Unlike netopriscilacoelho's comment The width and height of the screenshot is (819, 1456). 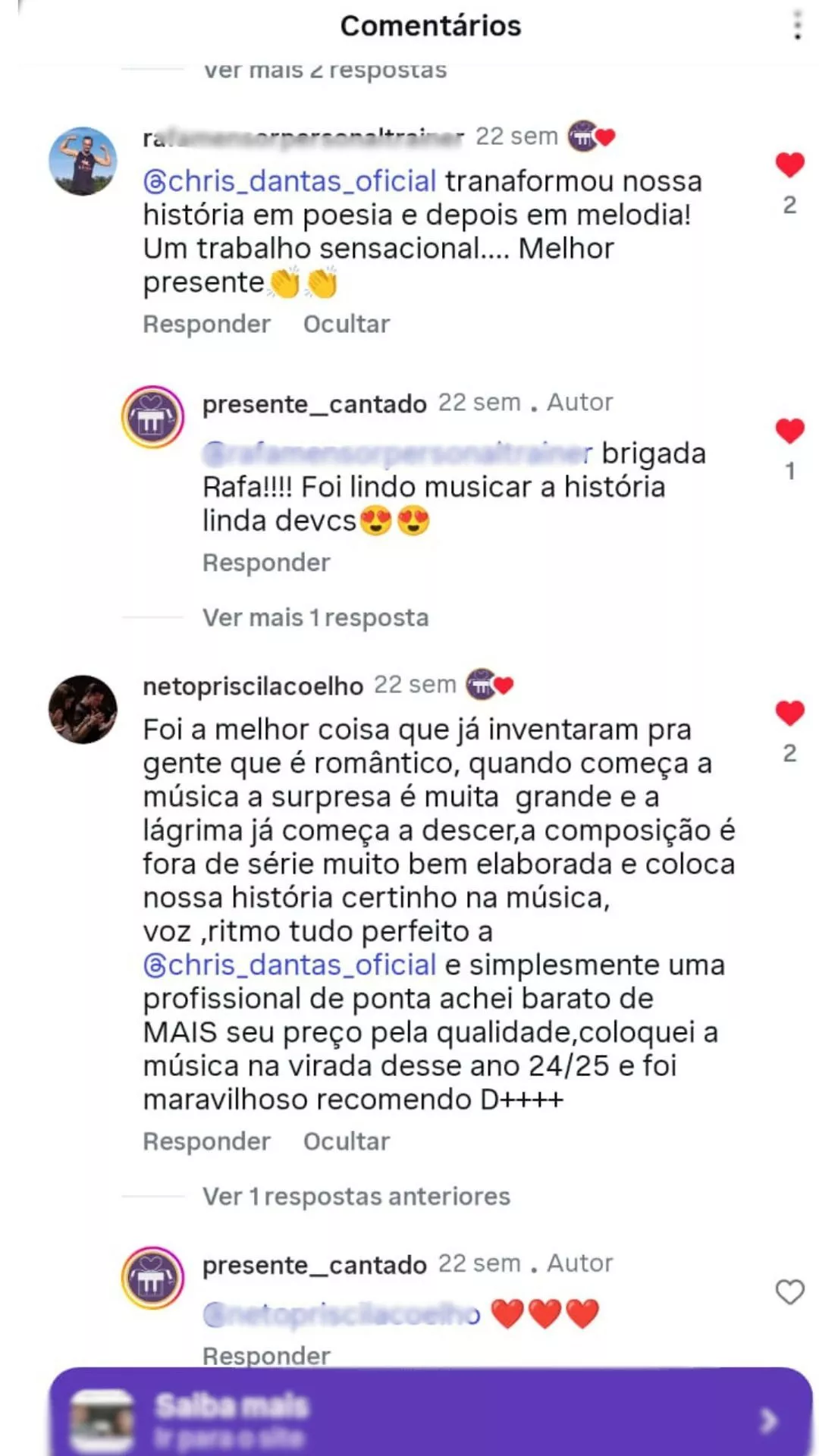(x=789, y=713)
